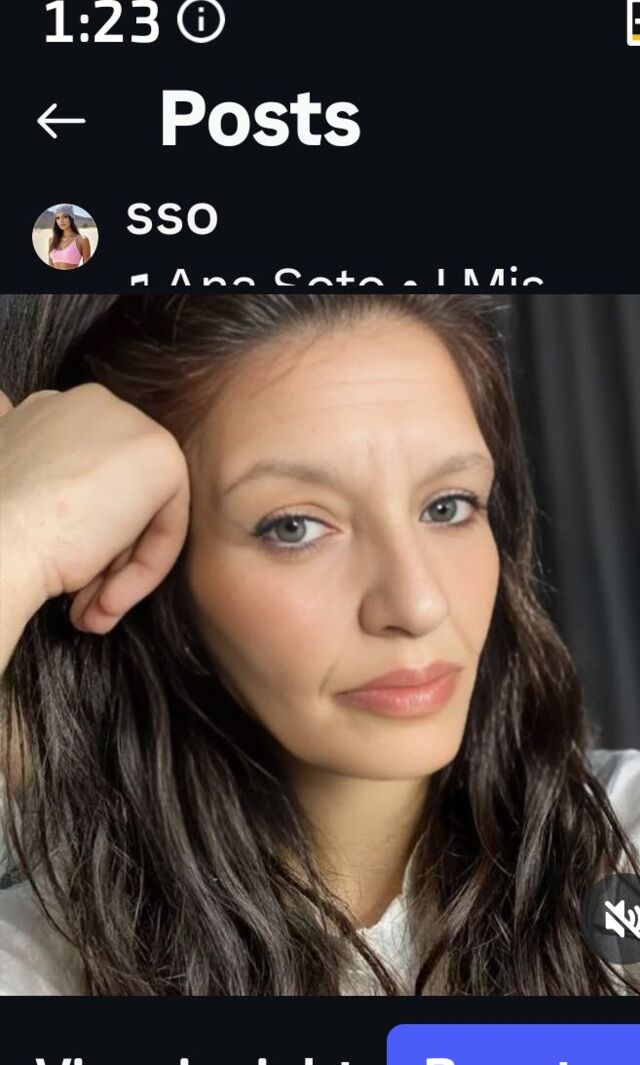Open the profile picture avatar of the poster

point(65,237)
